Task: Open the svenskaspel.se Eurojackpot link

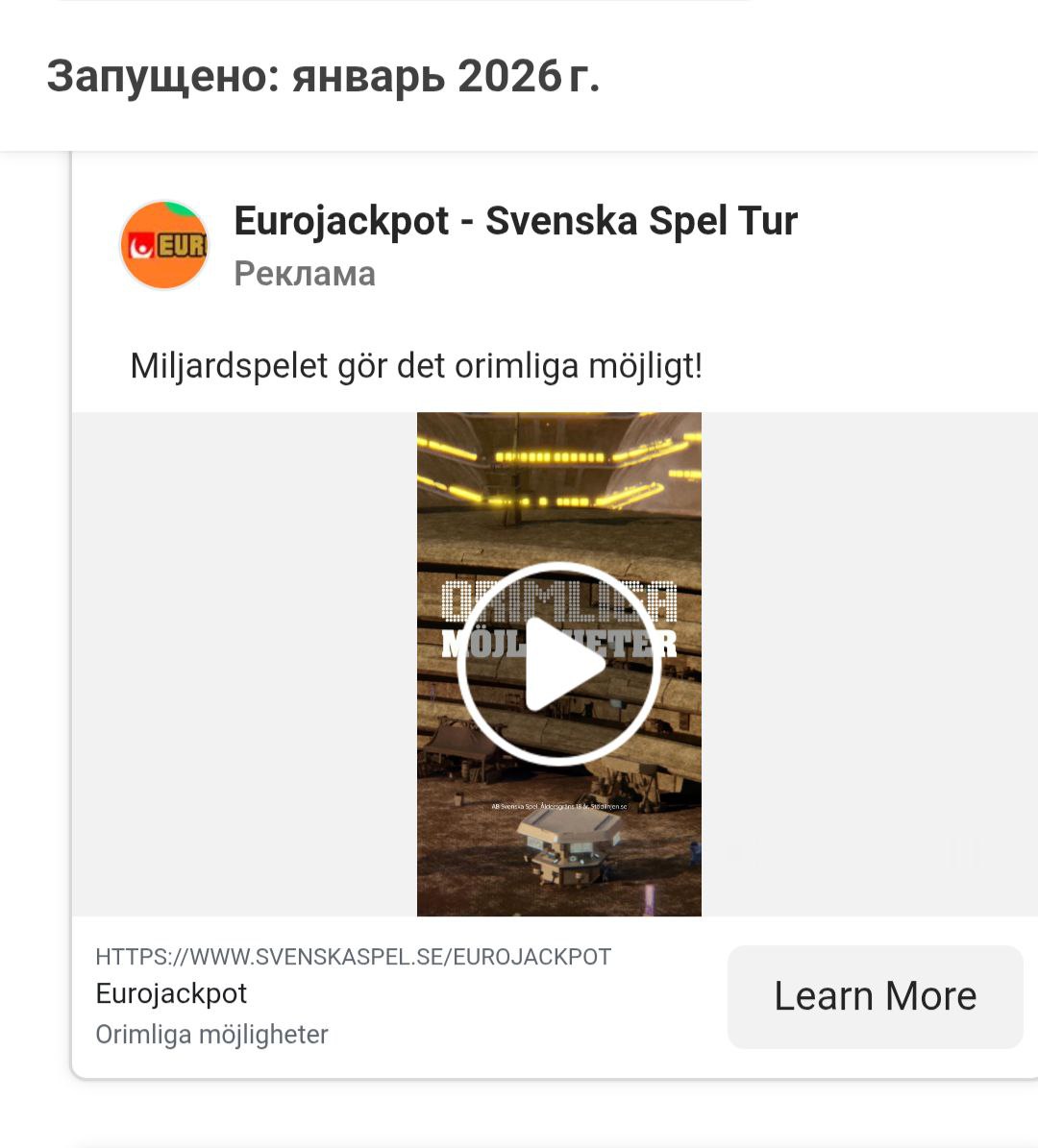Action: pyautogui.click(x=353, y=957)
